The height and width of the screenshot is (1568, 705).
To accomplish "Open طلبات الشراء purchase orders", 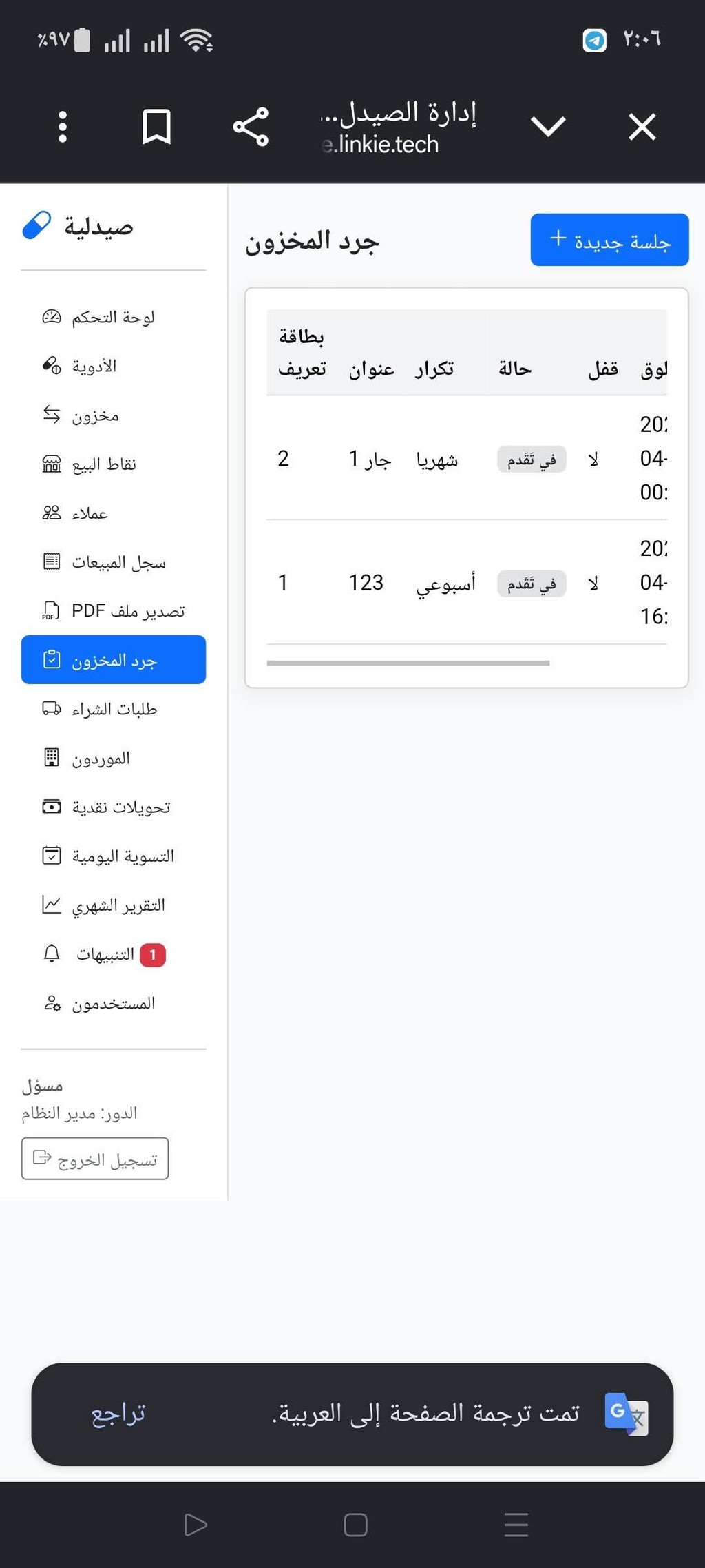I will pos(114,708).
